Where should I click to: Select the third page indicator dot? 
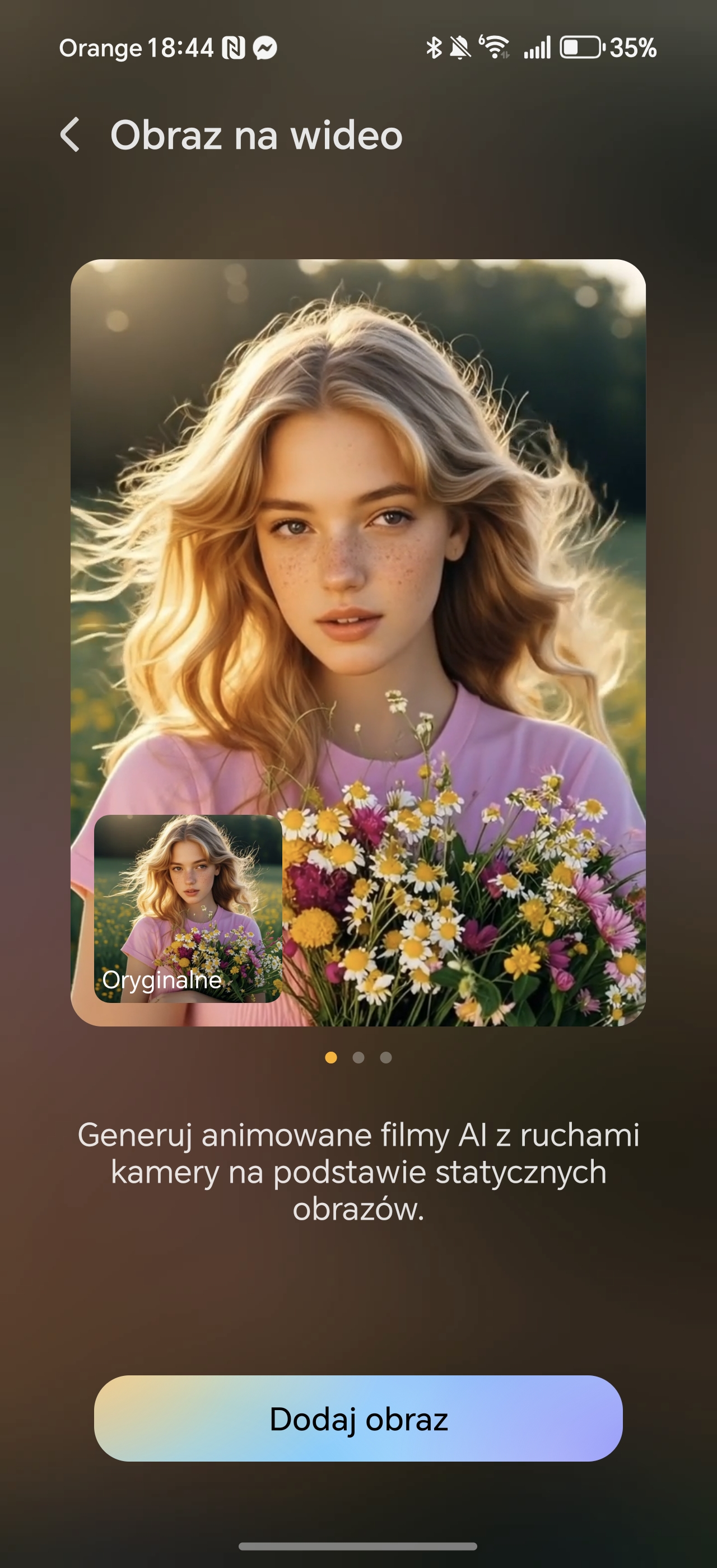pos(386,1057)
